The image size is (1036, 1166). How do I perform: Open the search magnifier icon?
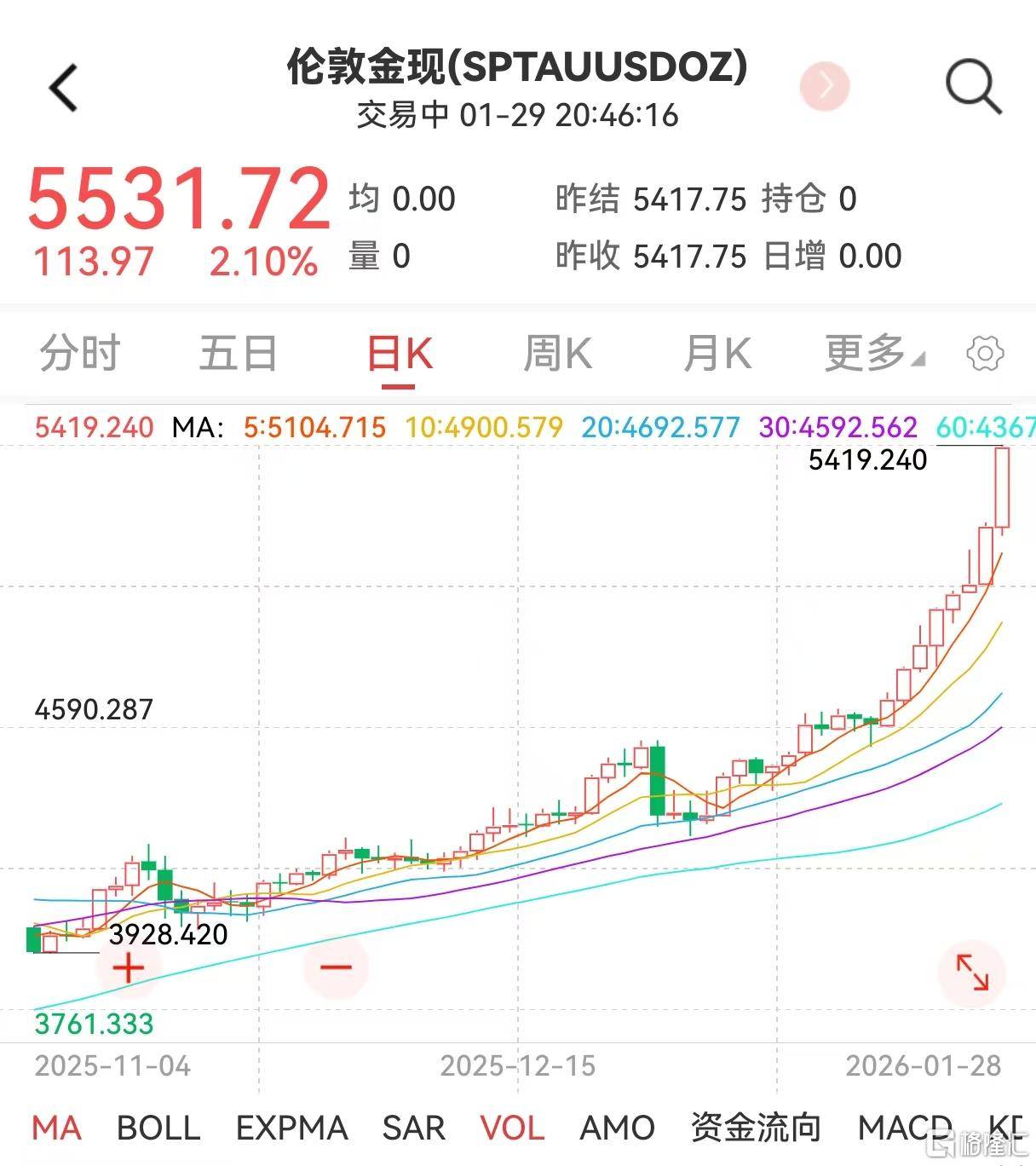click(973, 86)
